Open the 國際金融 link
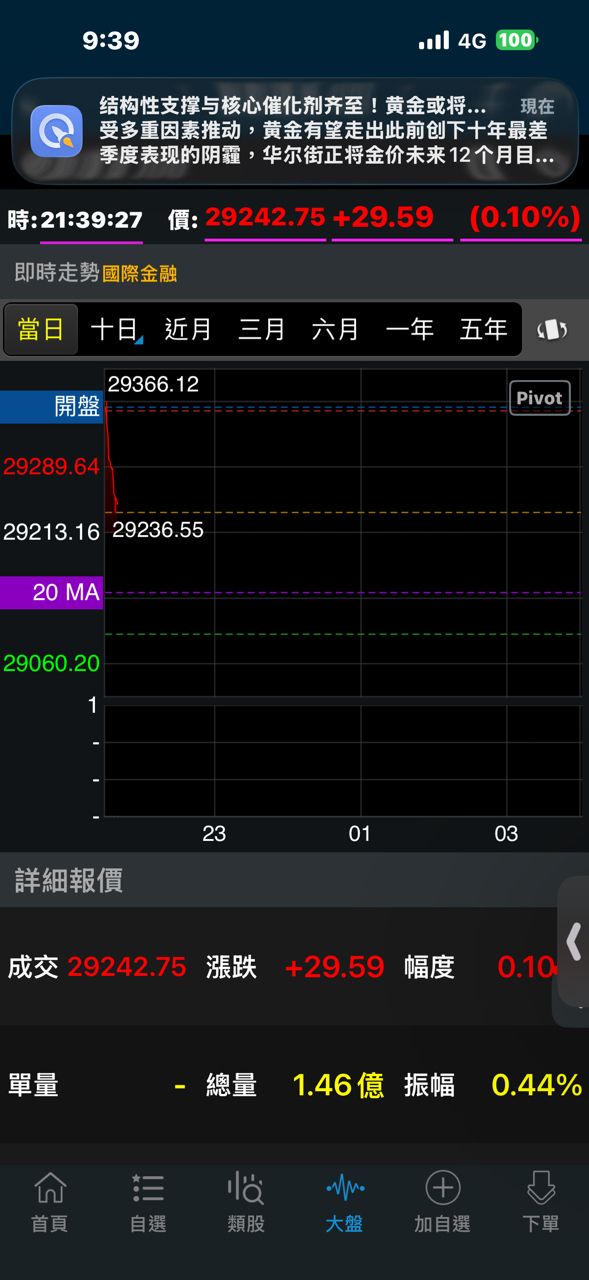 140,273
